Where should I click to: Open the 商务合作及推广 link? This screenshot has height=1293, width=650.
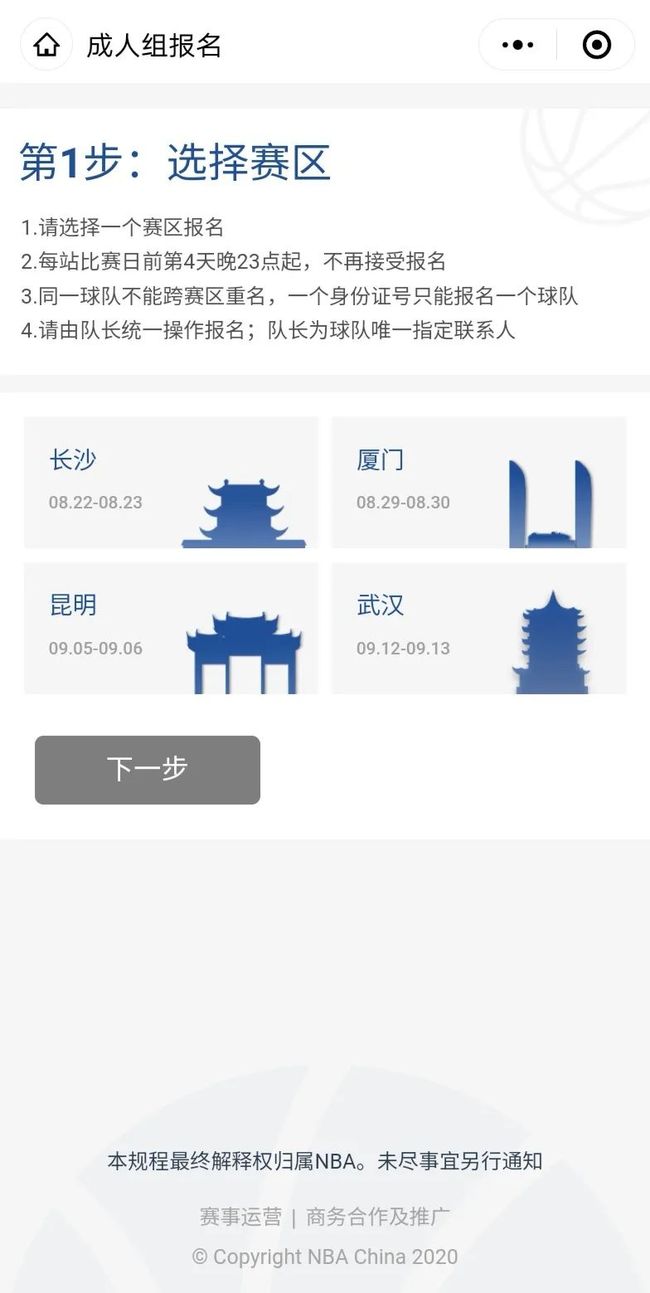[378, 1217]
